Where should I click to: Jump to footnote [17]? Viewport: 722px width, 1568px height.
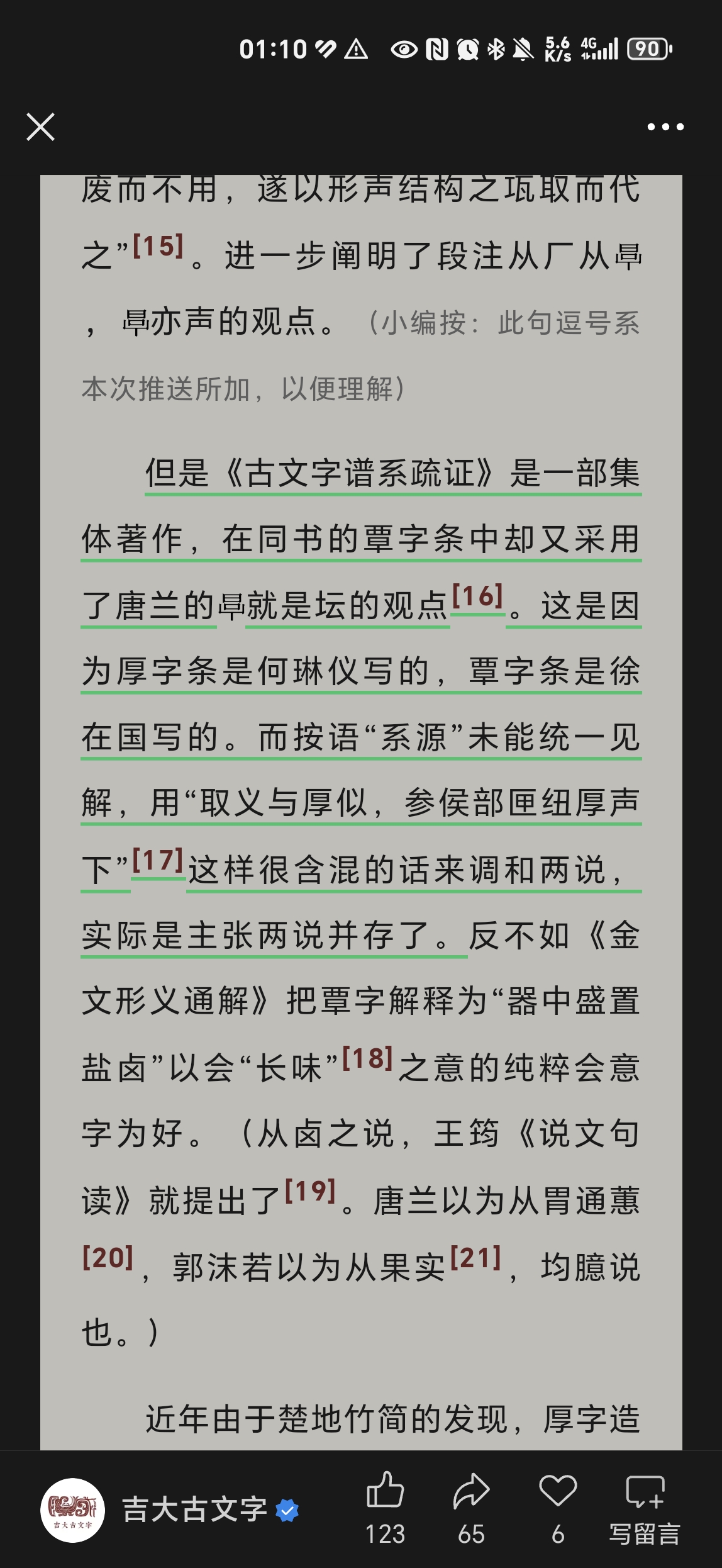(x=158, y=860)
